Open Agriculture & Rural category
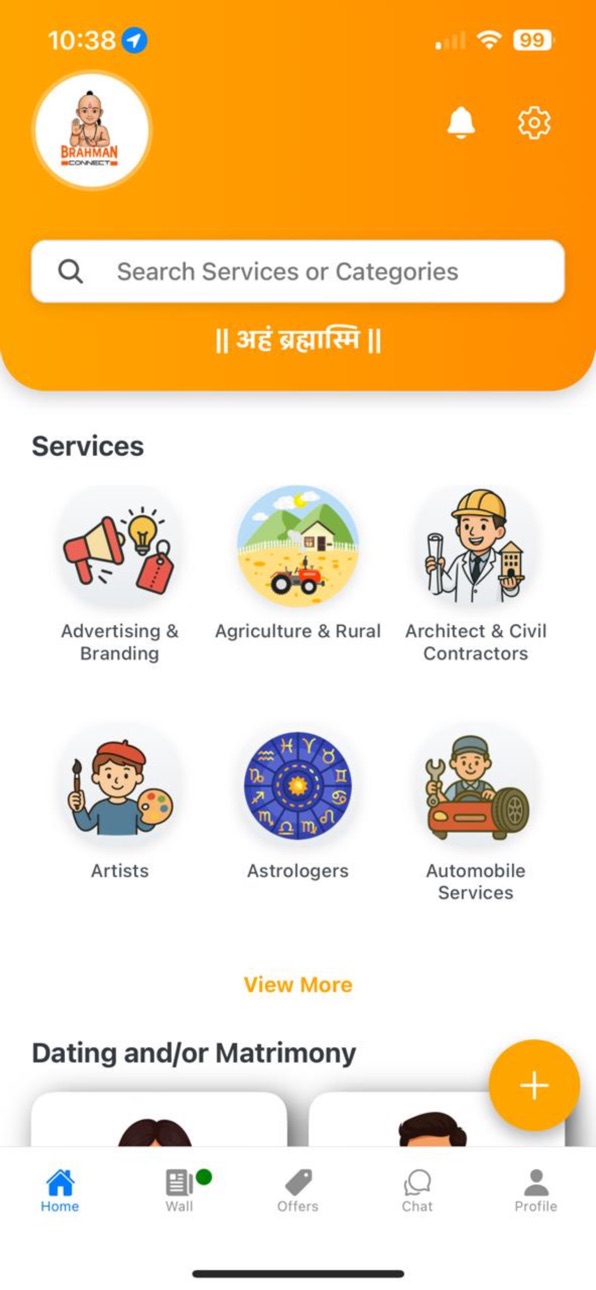This screenshot has width=596, height=1290. coord(298,565)
